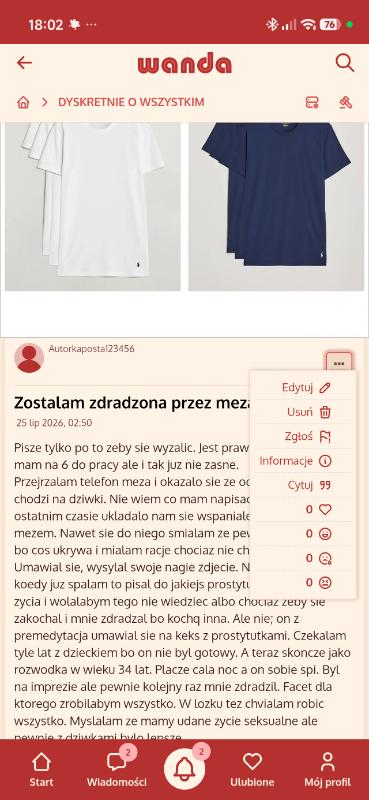This screenshot has height=800, width=369.
Task: Tap the icon left of the gavel
Action: (312, 103)
